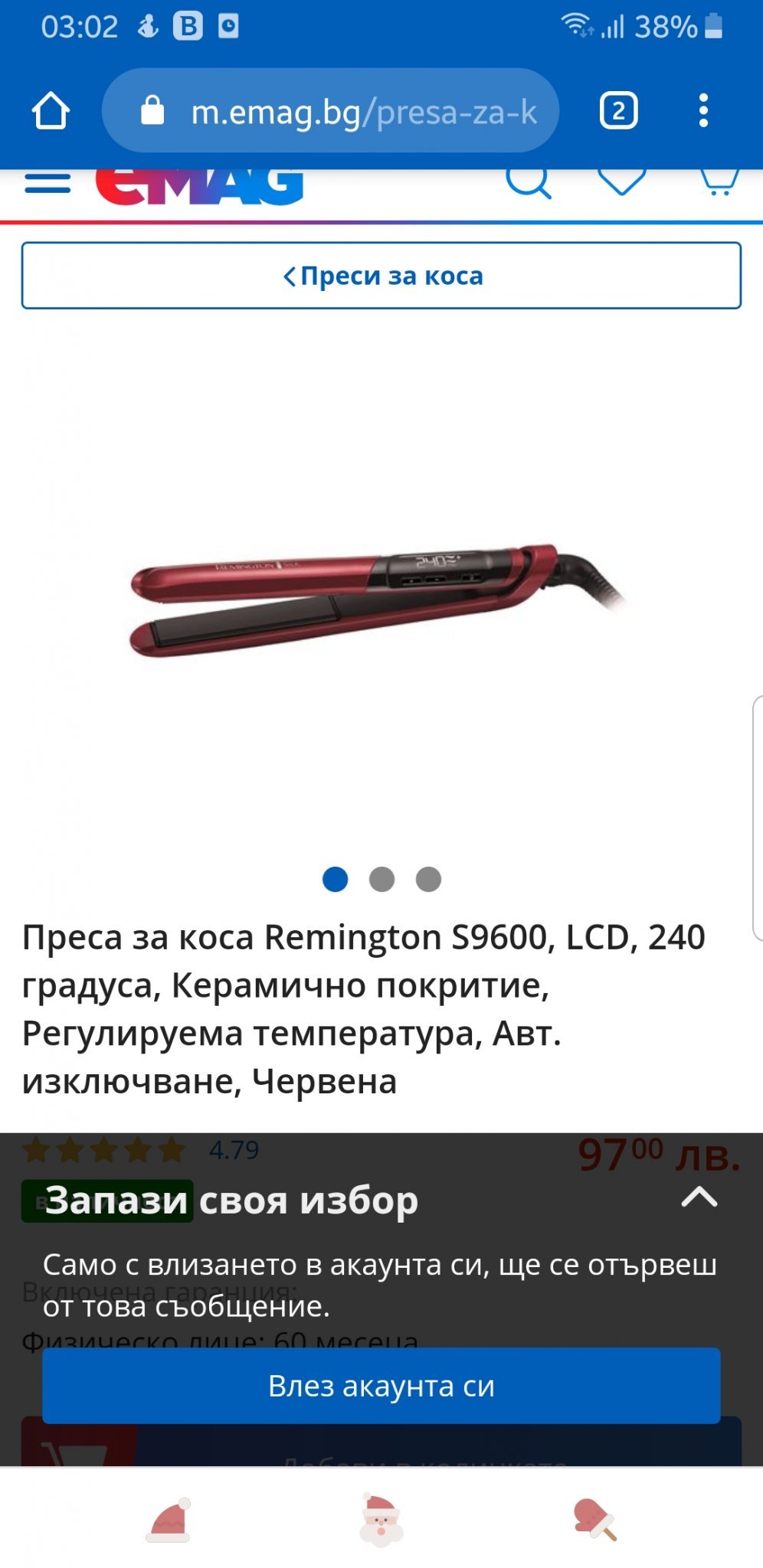Screen dimensions: 763x1568
Task: Tap Влез акаунта си button
Action: (381, 1386)
